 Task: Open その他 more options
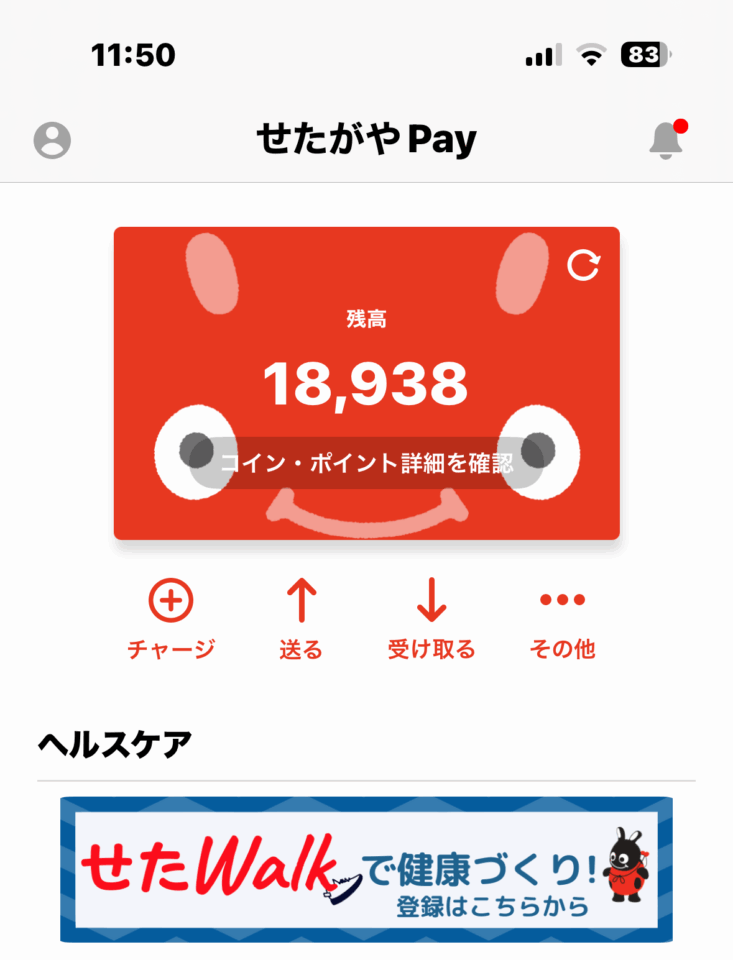tap(562, 620)
